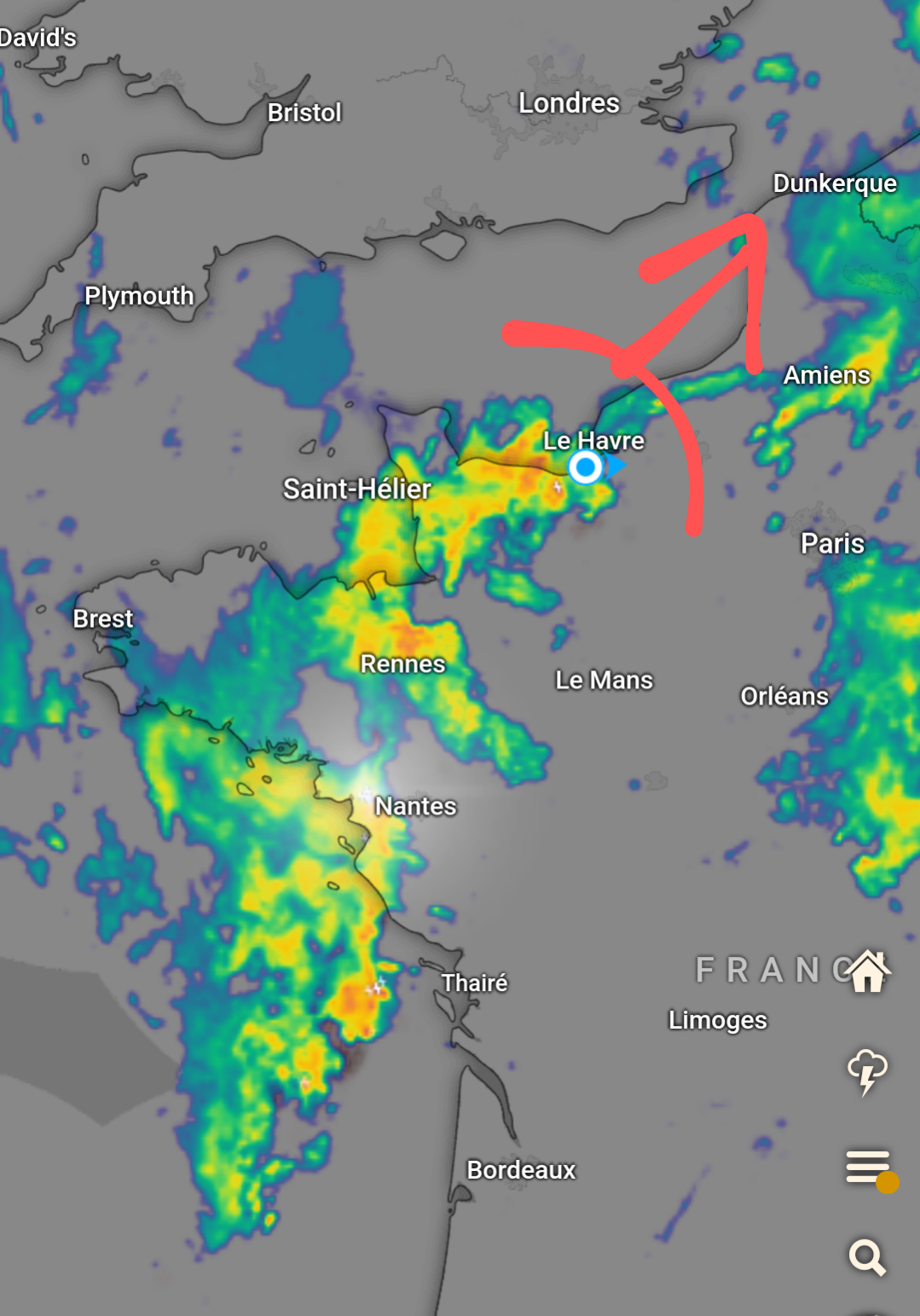
Task: Open the search magnifier icon
Action: coord(867,1257)
